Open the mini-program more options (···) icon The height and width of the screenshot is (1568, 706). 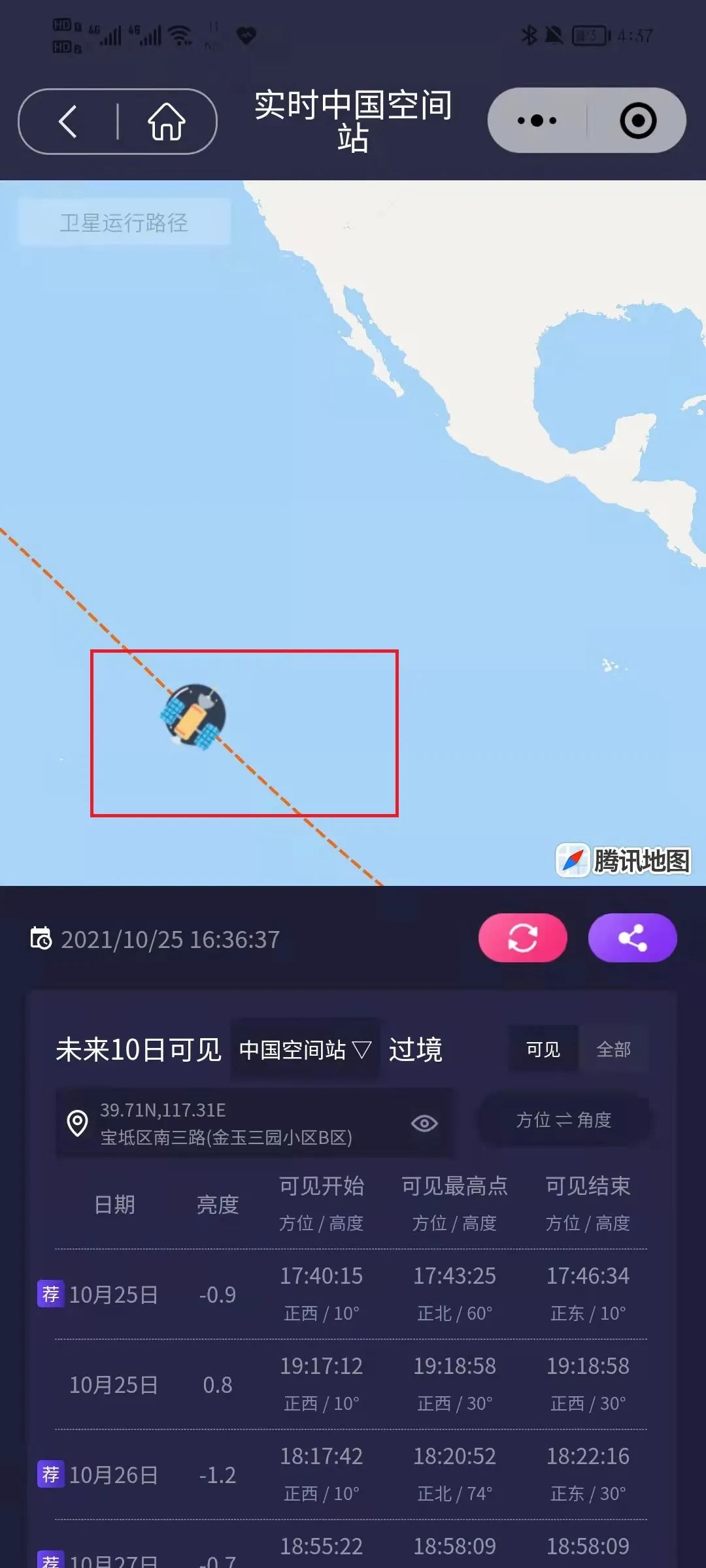point(536,122)
